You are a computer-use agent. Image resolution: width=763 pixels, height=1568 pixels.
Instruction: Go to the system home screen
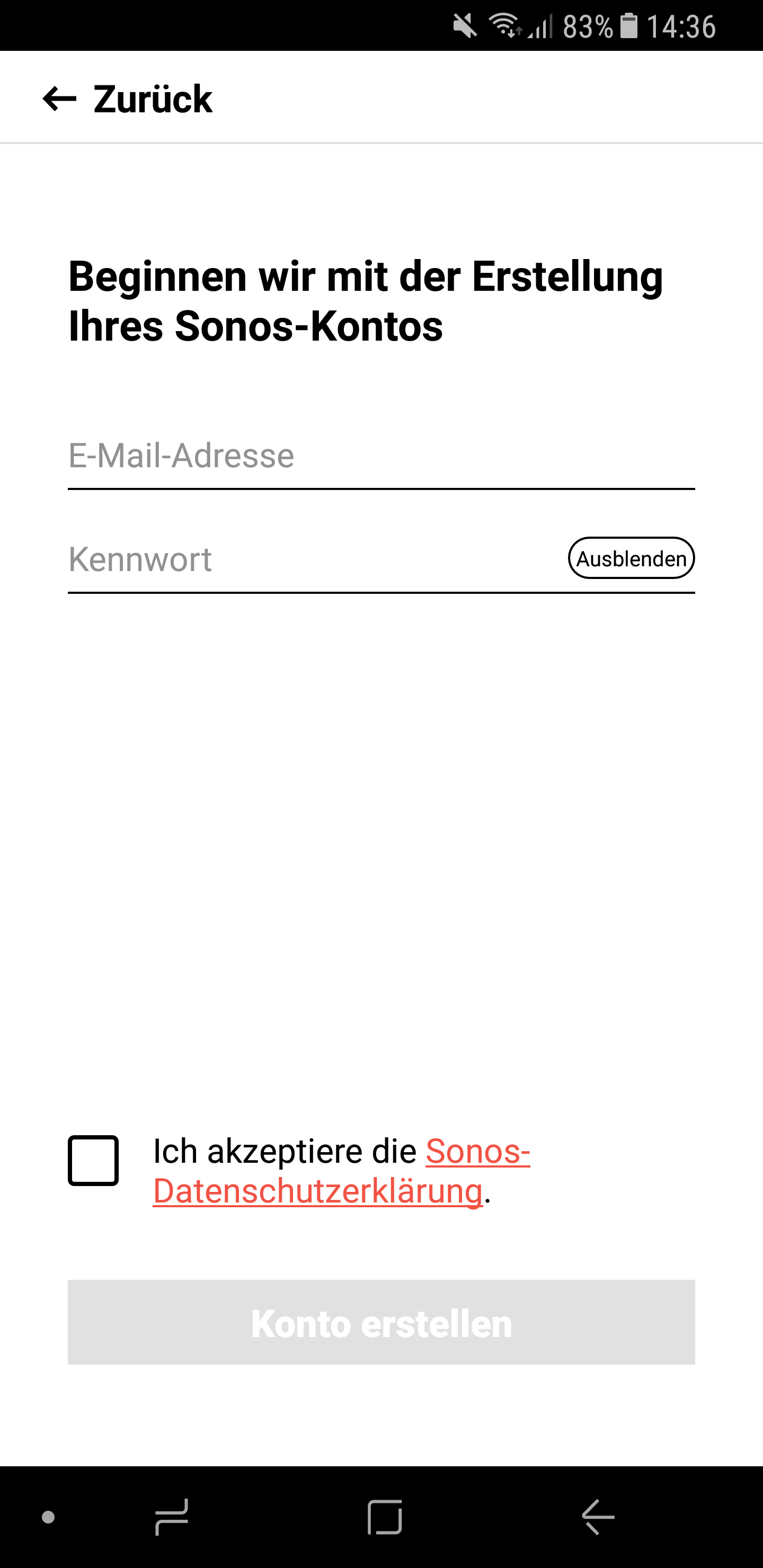[x=385, y=1517]
